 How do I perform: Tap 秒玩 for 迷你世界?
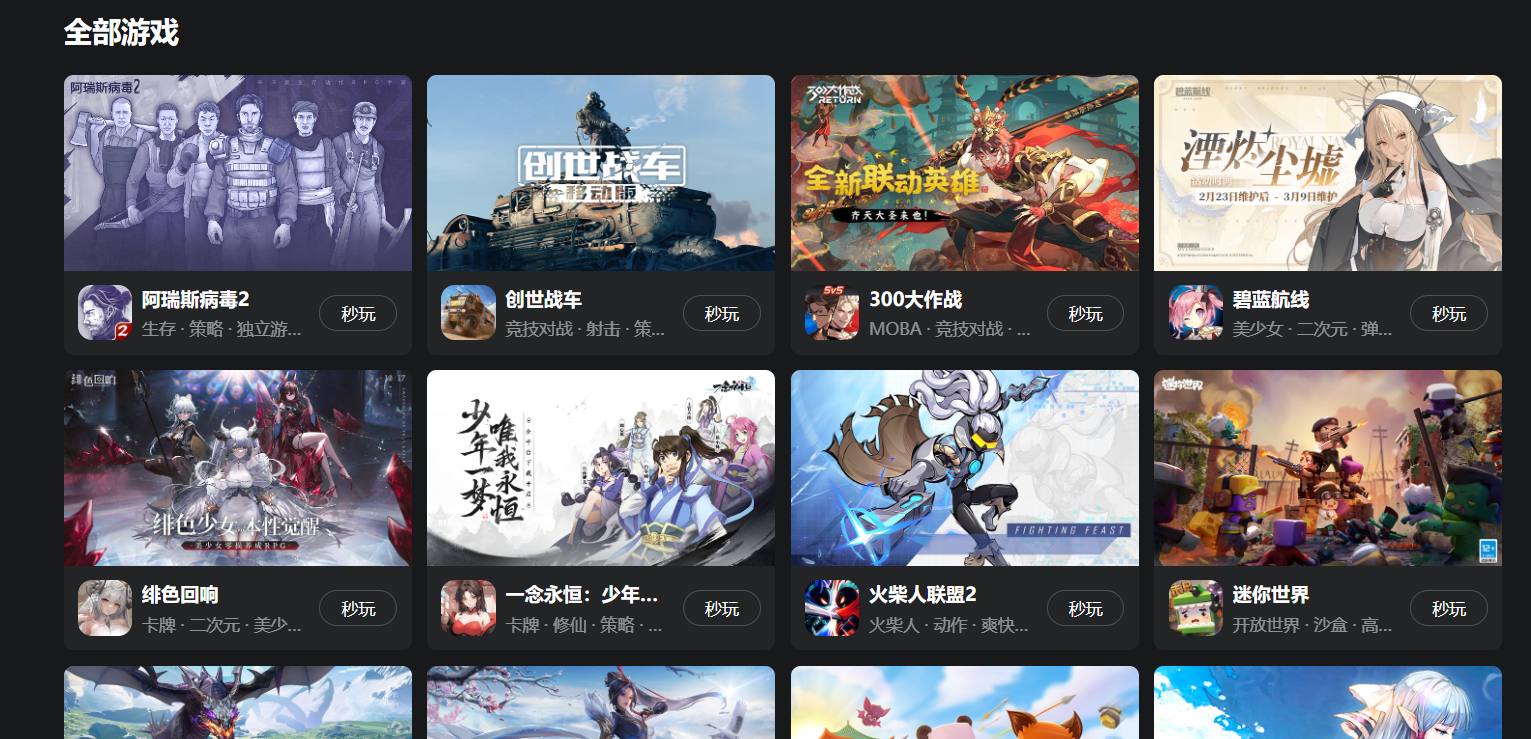coord(1448,608)
